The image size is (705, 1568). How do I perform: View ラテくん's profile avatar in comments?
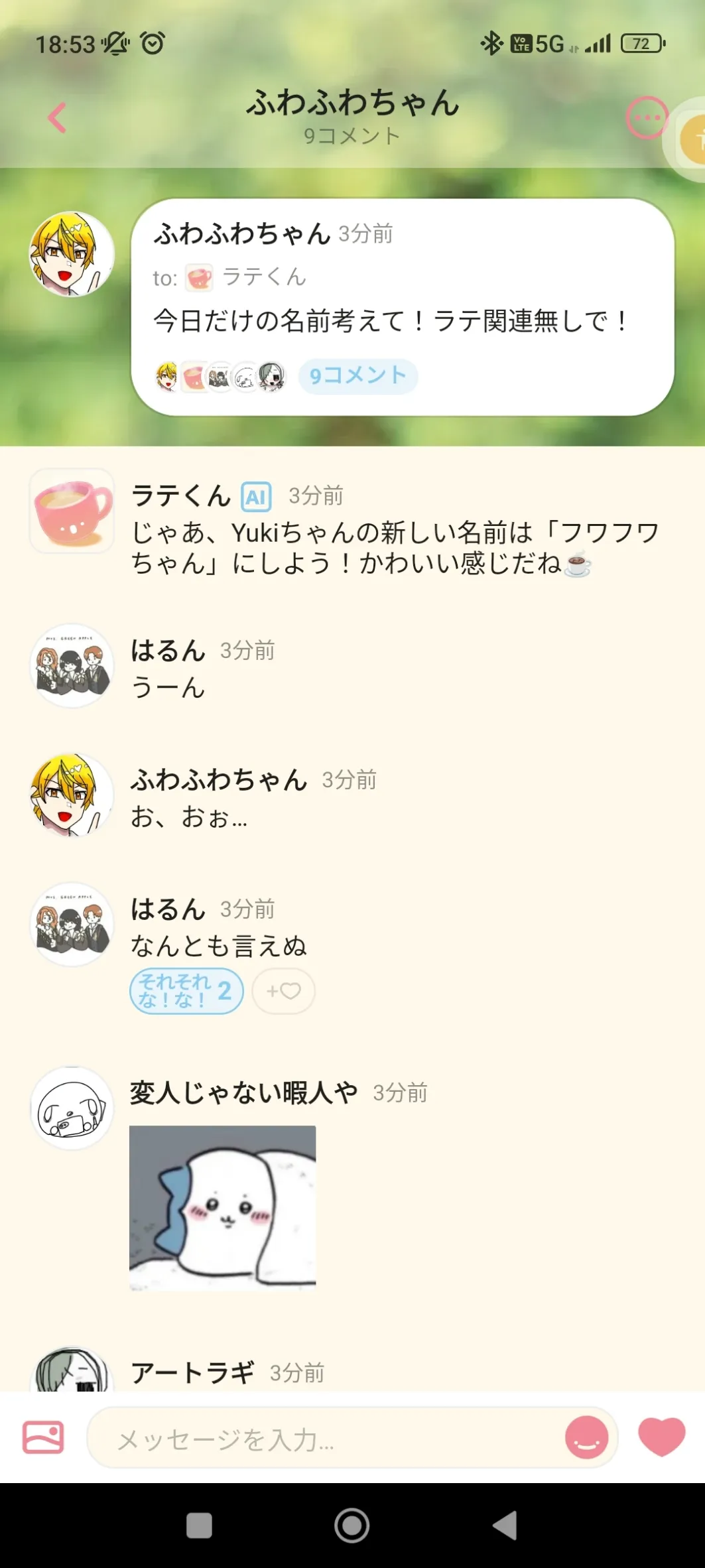pos(72,511)
